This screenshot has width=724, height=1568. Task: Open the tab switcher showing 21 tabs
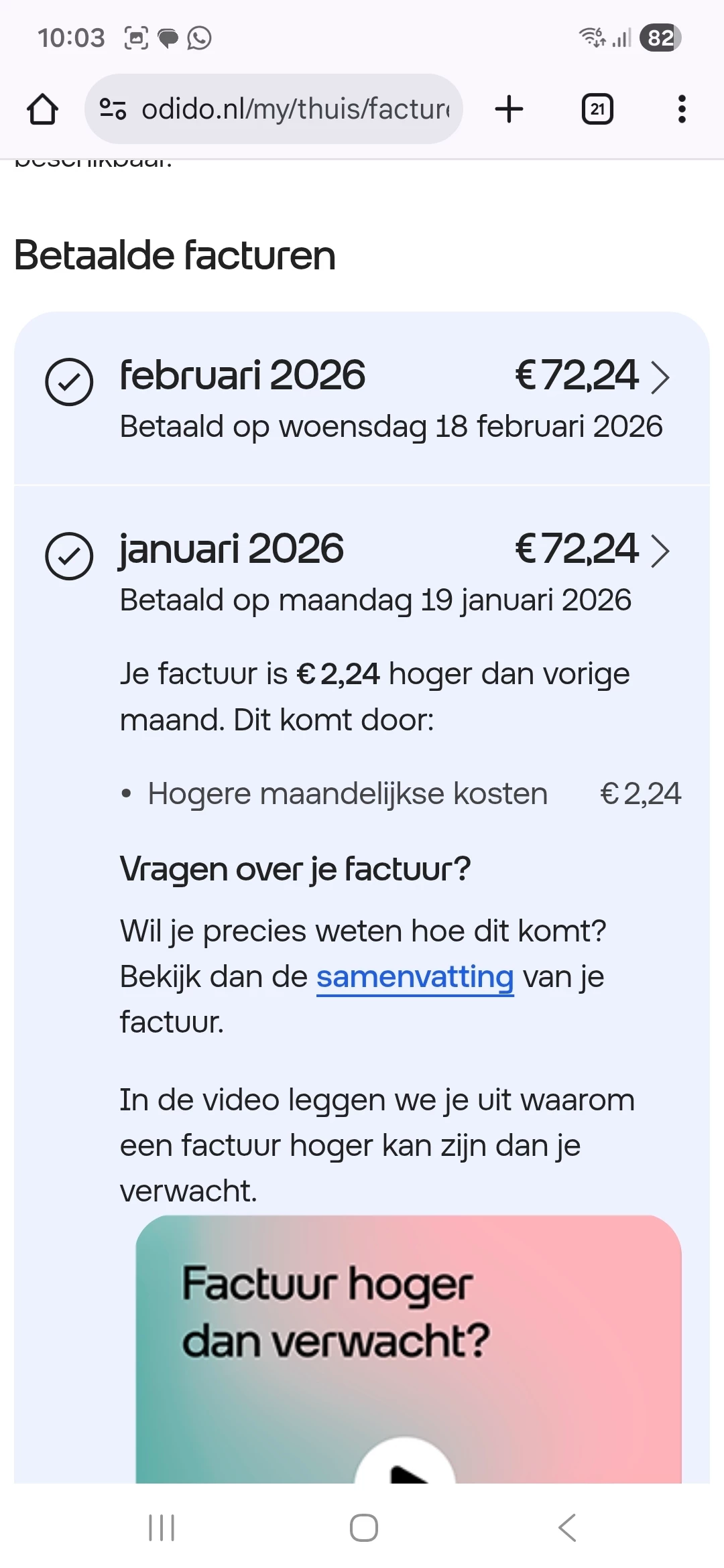597,109
